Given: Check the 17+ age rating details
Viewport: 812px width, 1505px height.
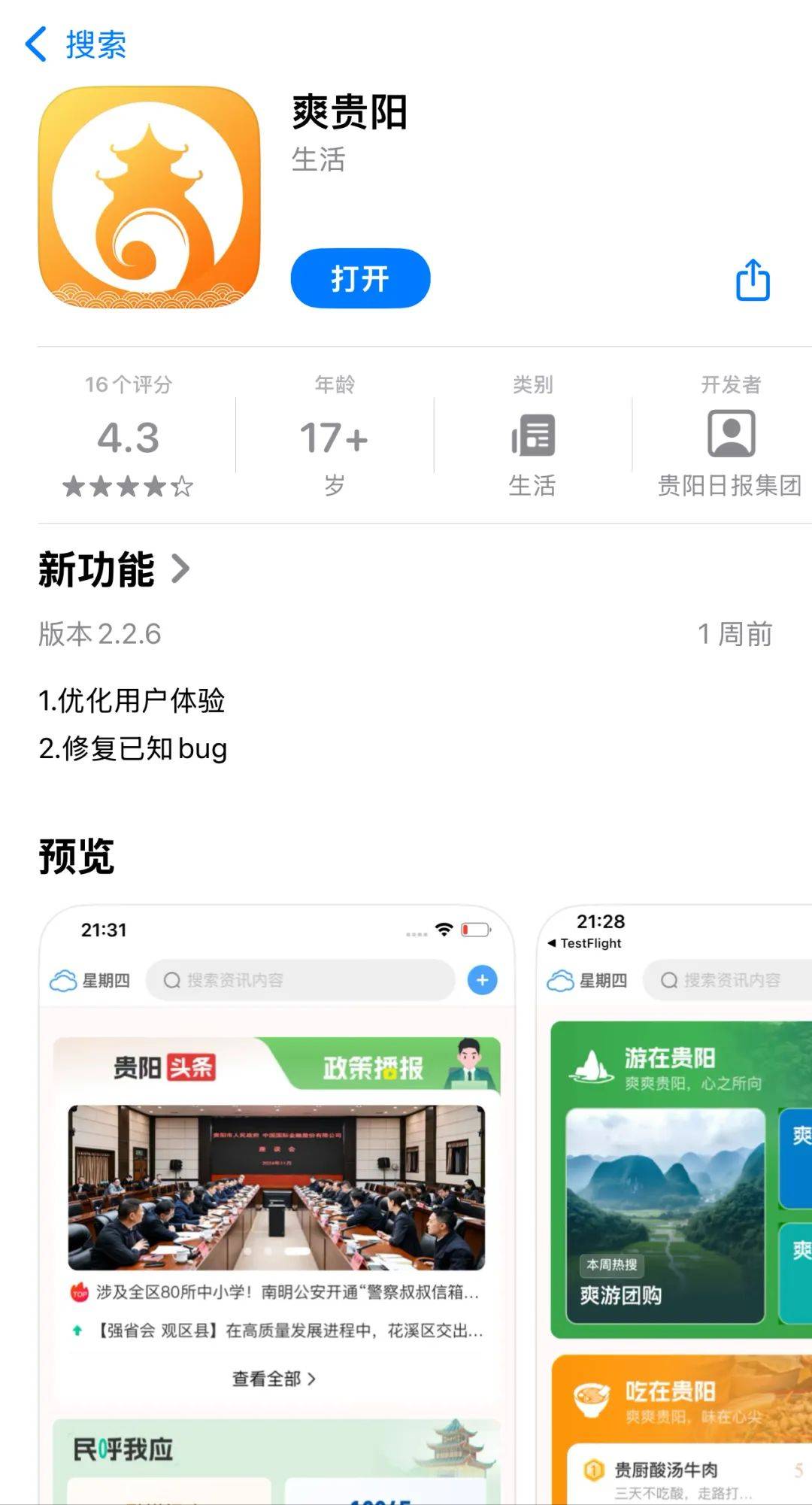Looking at the screenshot, I should pos(334,437).
